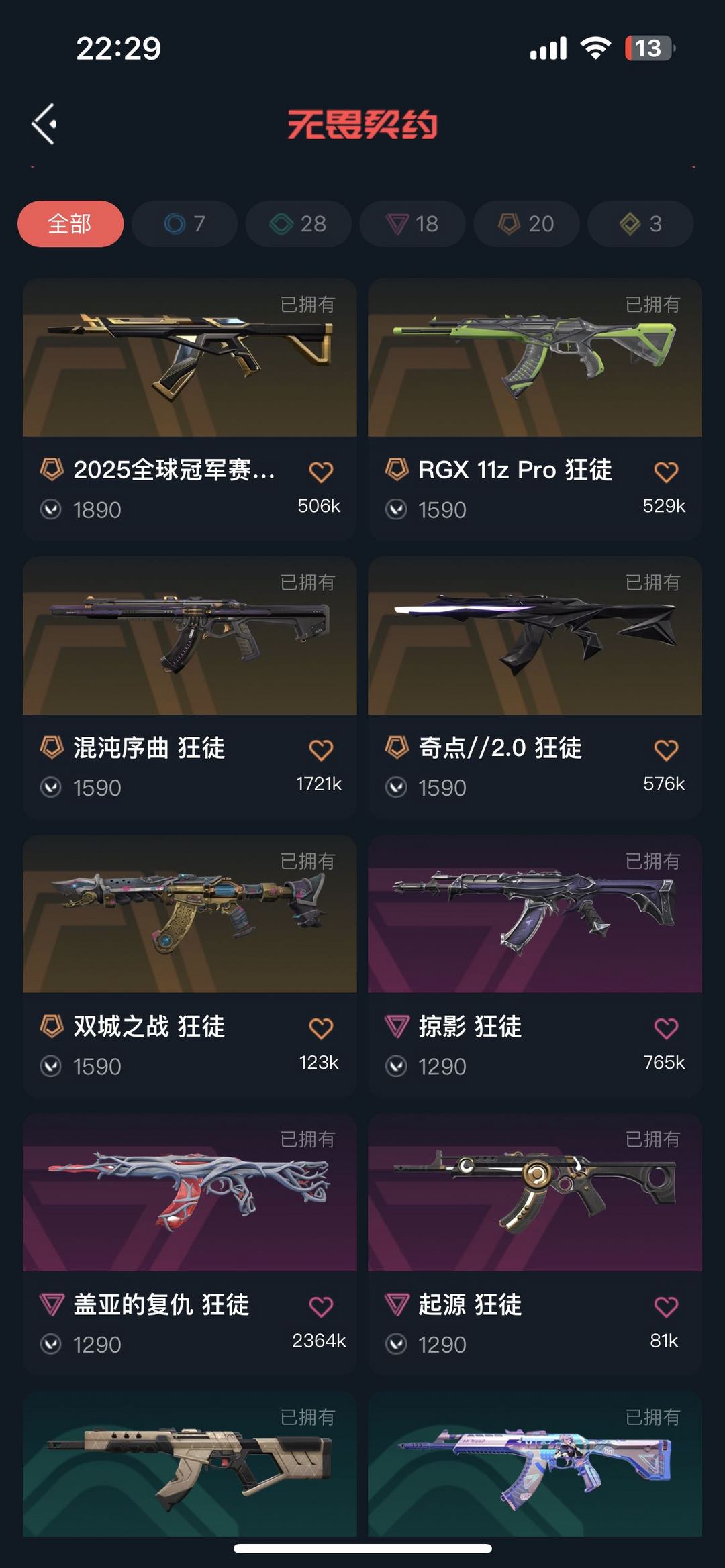The width and height of the screenshot is (725, 1568).
Task: Open the 2025全球冠军赛 skin card
Action: tap(189, 359)
